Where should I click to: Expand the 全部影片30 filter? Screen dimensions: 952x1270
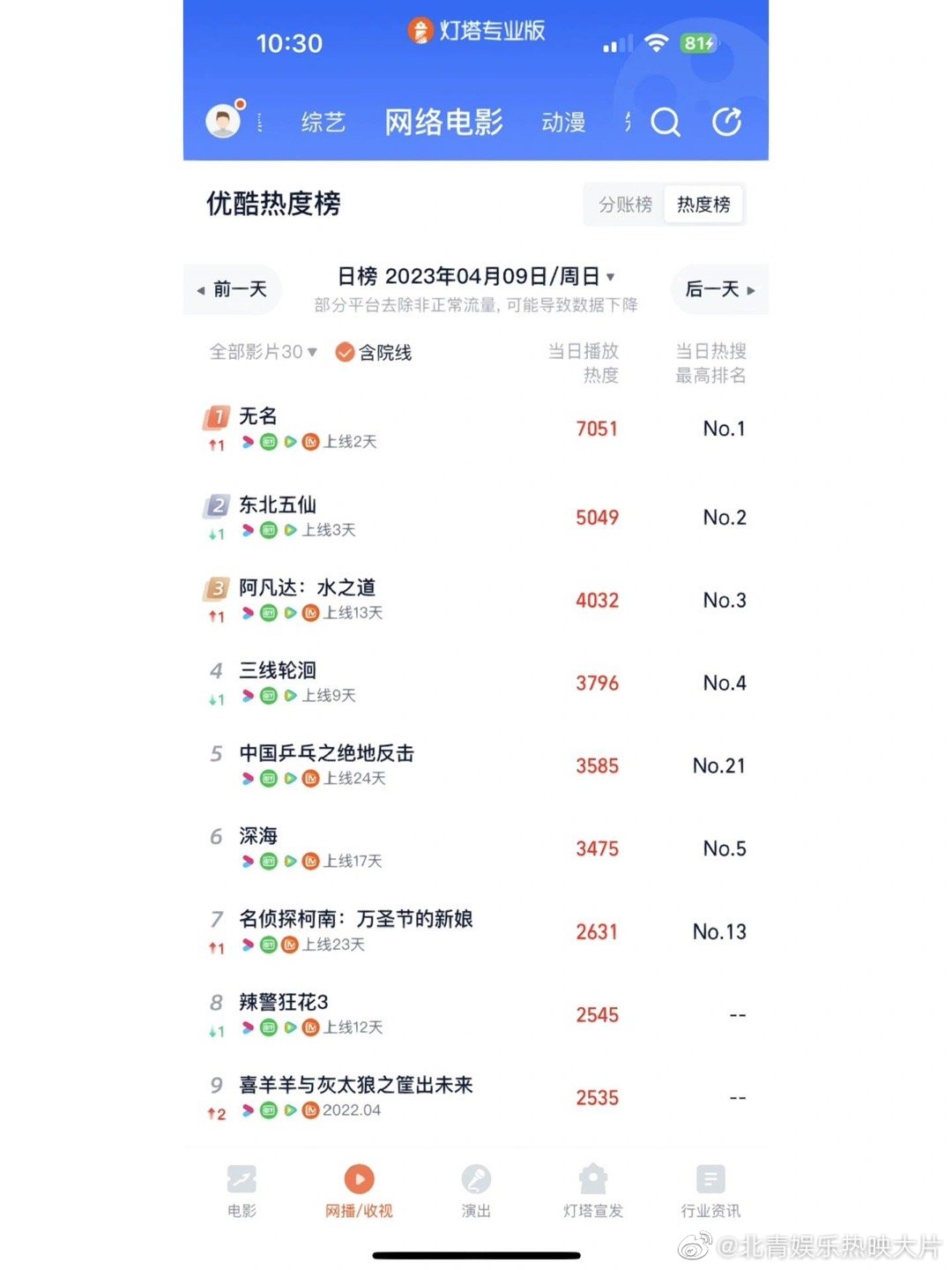pyautogui.click(x=263, y=352)
